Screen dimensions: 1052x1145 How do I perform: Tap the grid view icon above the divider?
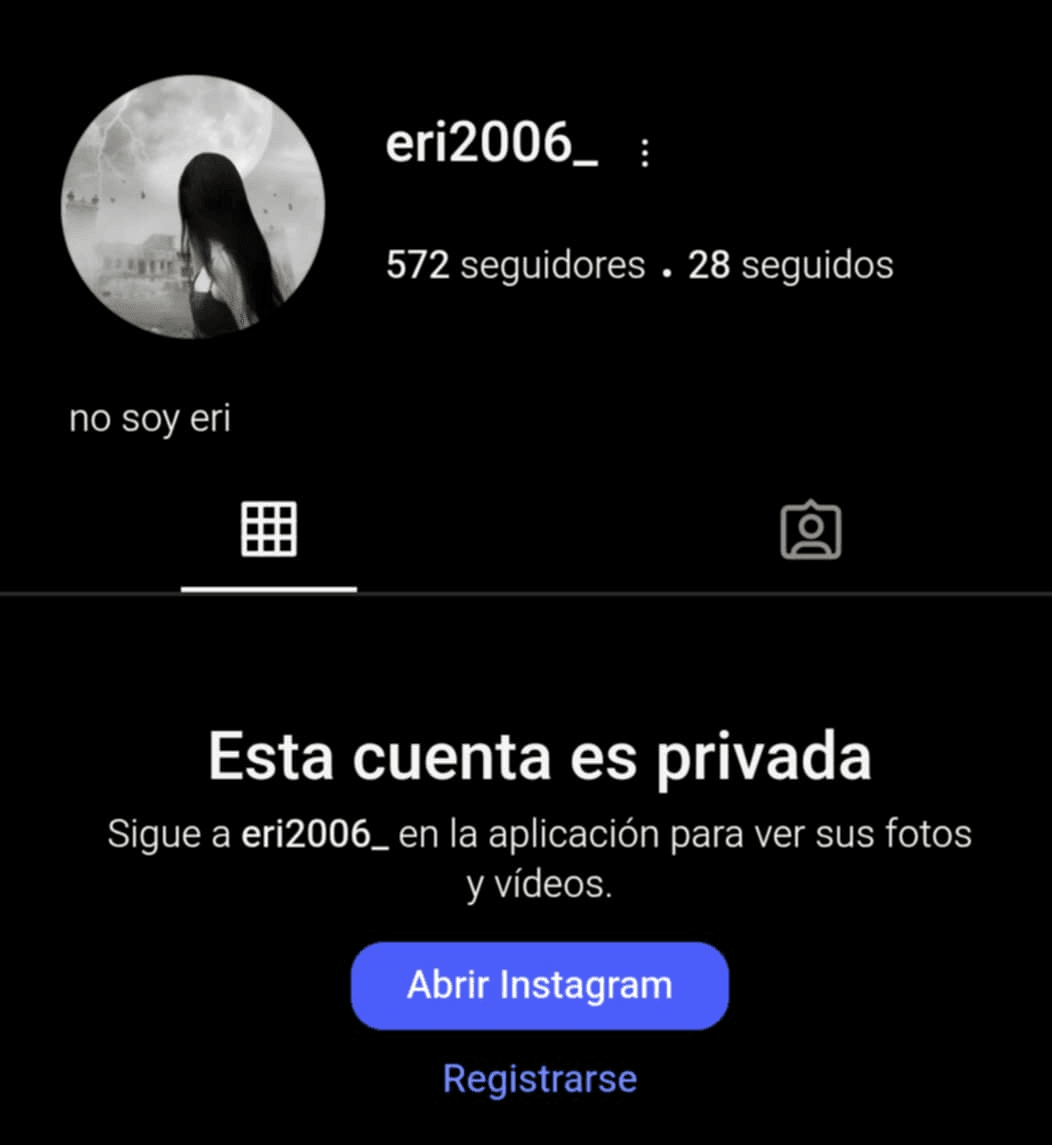click(268, 529)
